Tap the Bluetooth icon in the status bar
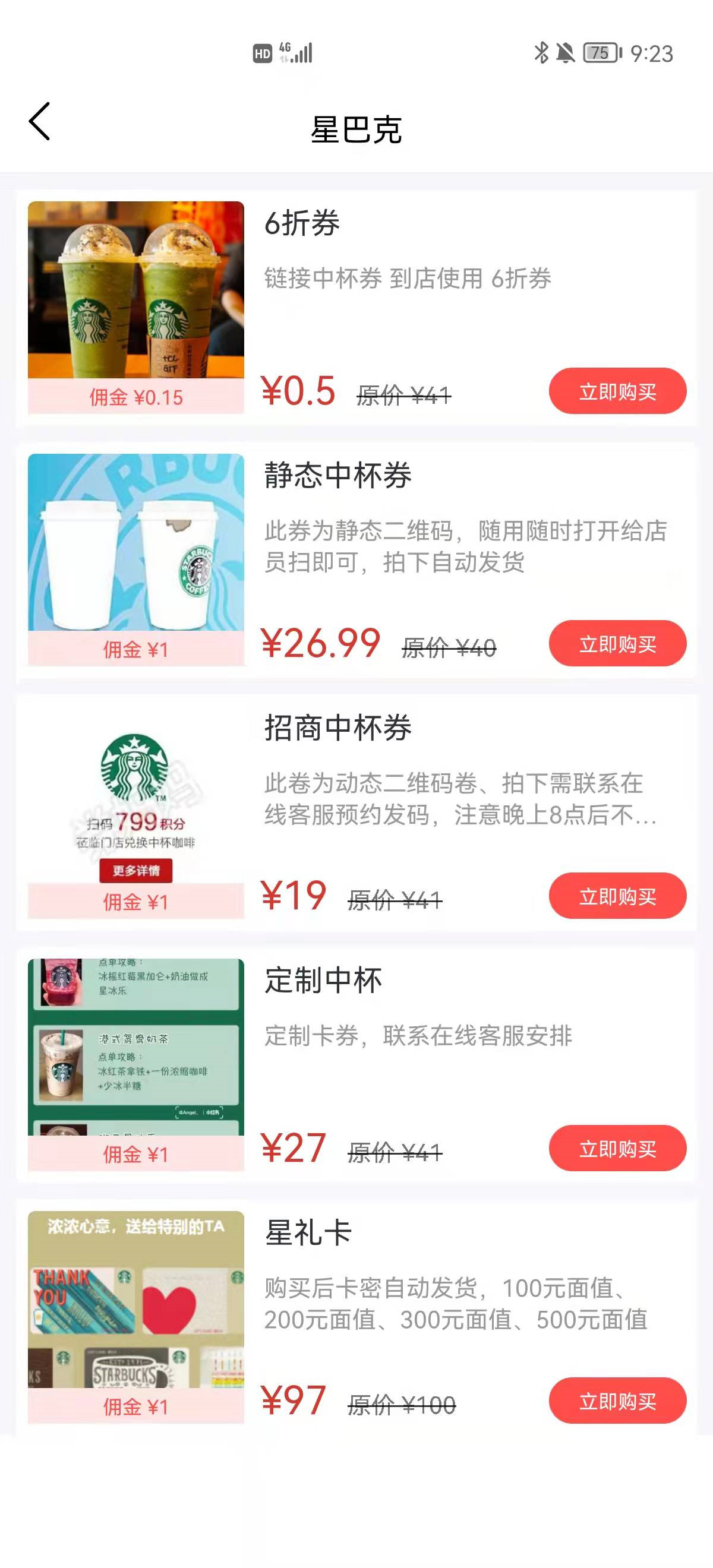 tap(541, 52)
